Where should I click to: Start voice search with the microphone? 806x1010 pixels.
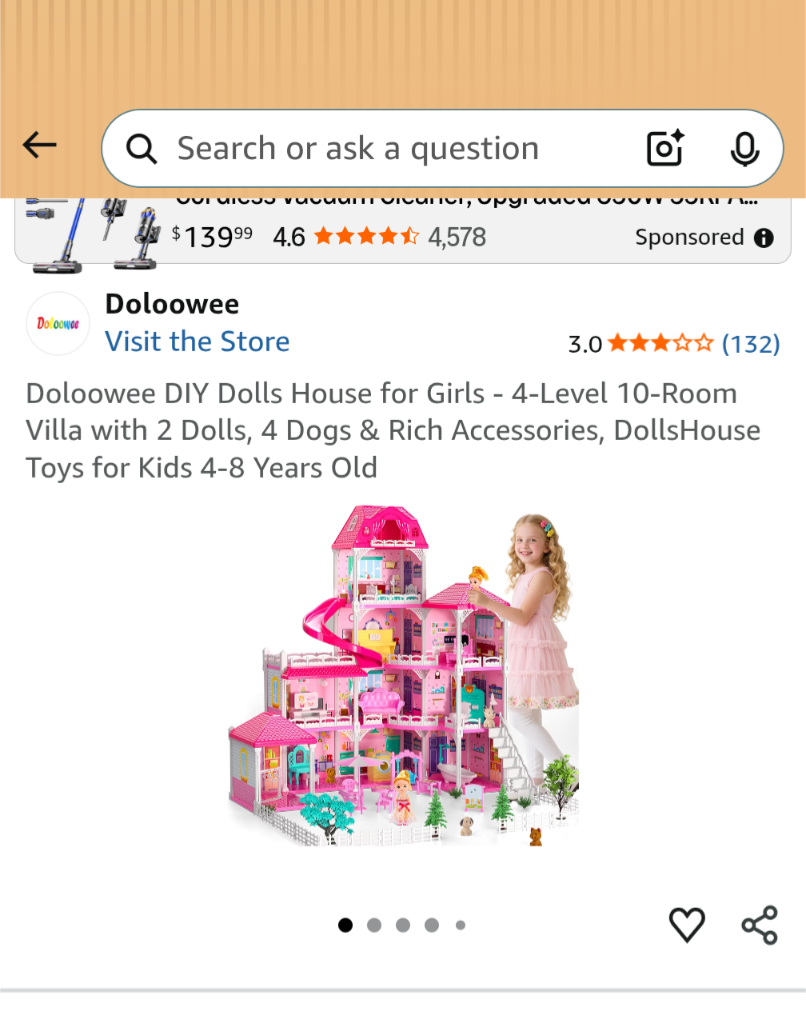point(743,149)
